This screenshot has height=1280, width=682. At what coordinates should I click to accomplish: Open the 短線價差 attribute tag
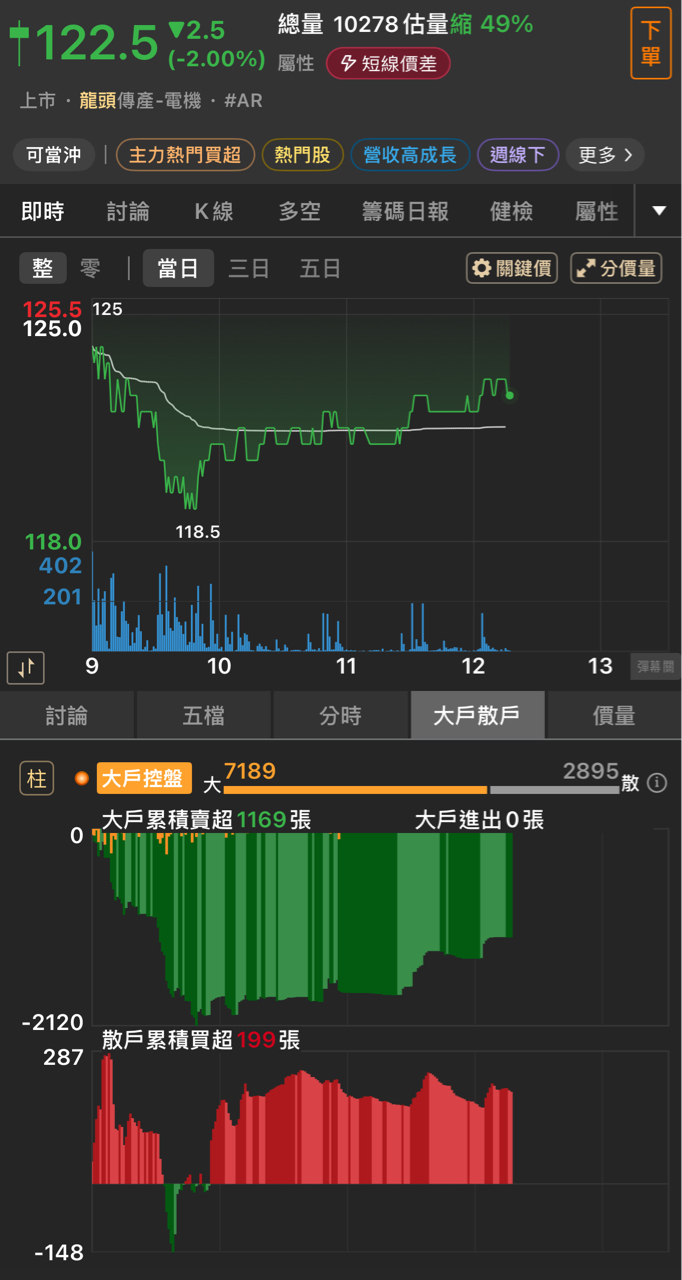click(388, 63)
